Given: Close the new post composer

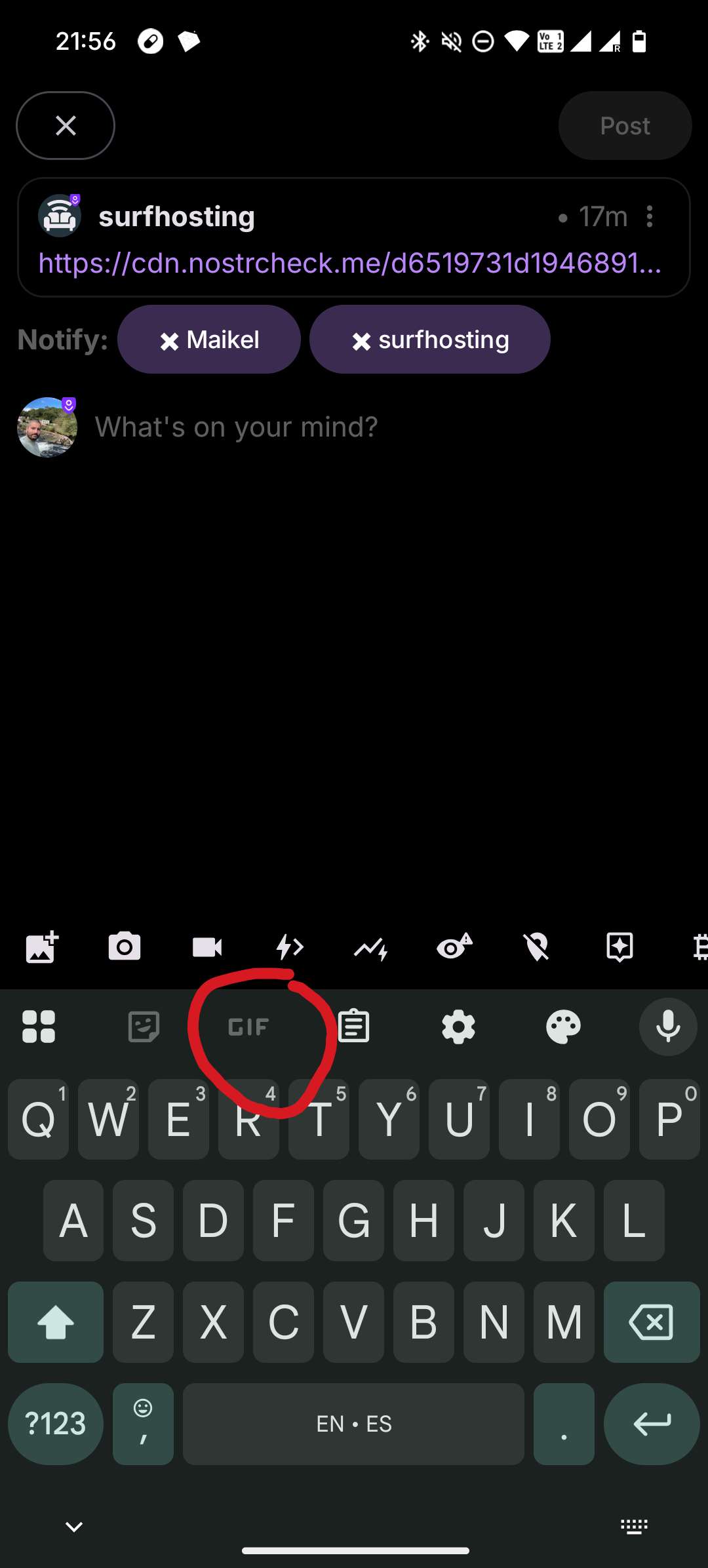Looking at the screenshot, I should point(66,125).
